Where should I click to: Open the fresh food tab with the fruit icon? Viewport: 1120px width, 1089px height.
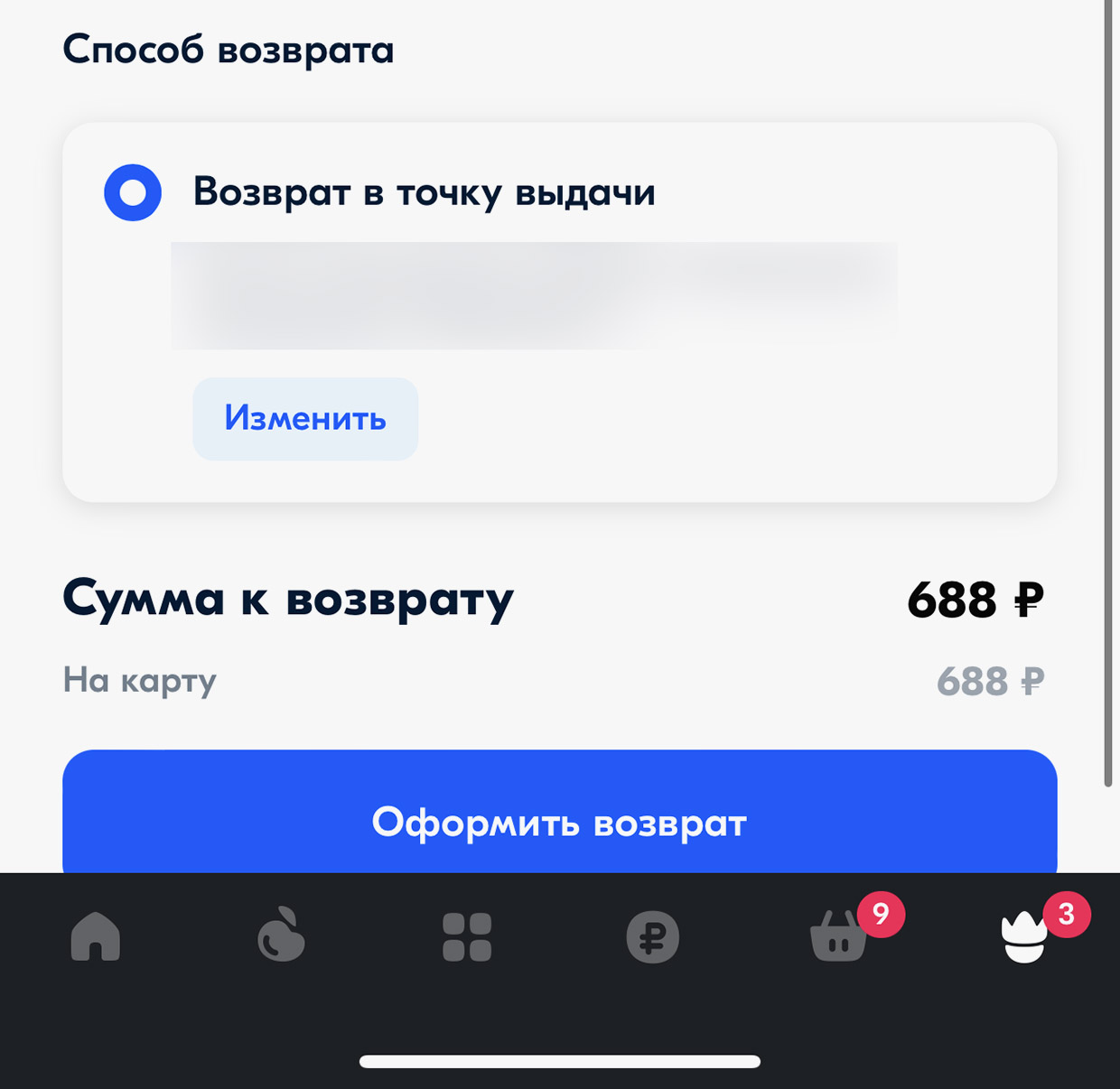282,935
